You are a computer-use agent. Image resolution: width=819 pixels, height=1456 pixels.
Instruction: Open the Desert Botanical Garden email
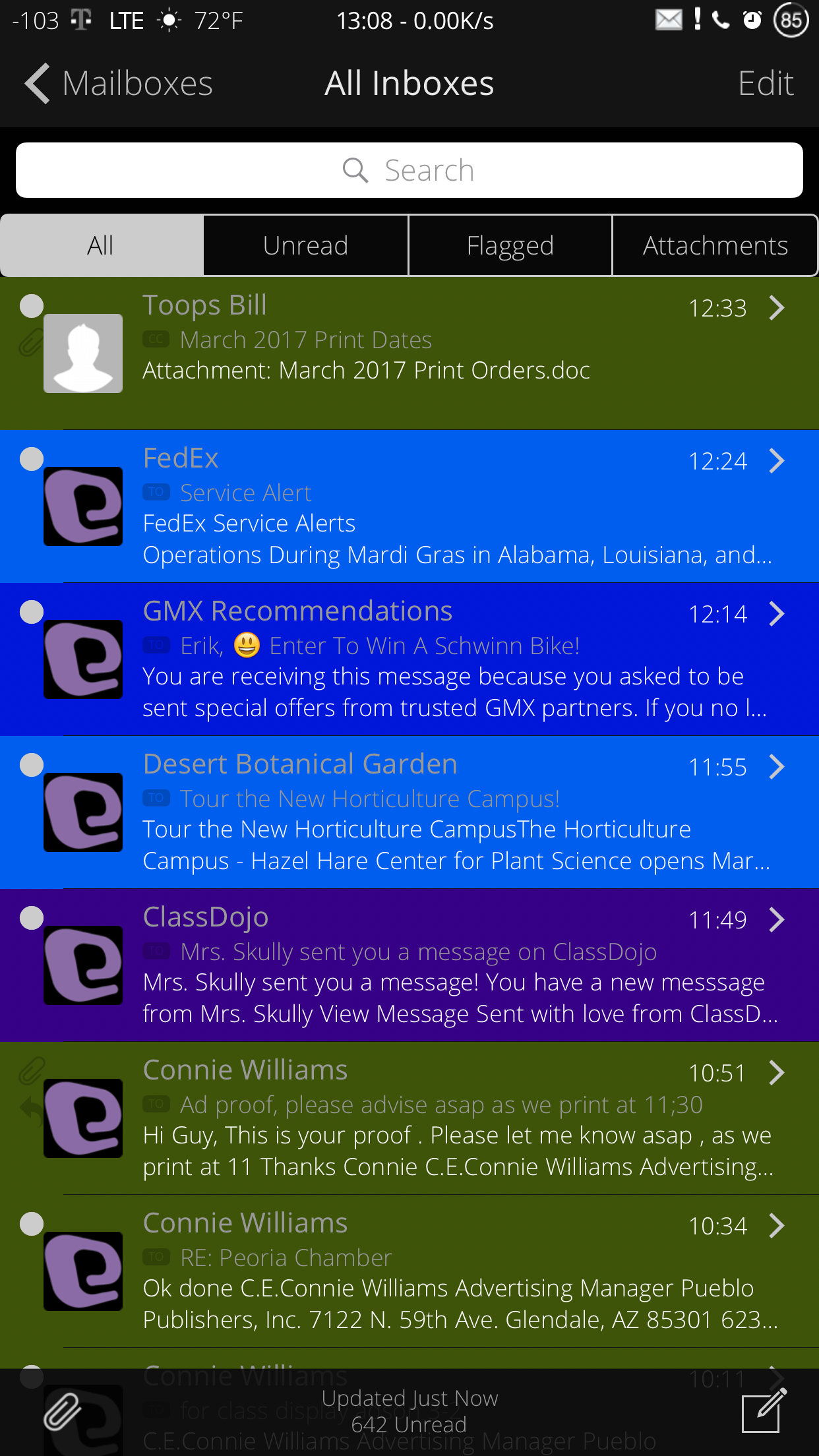click(409, 812)
